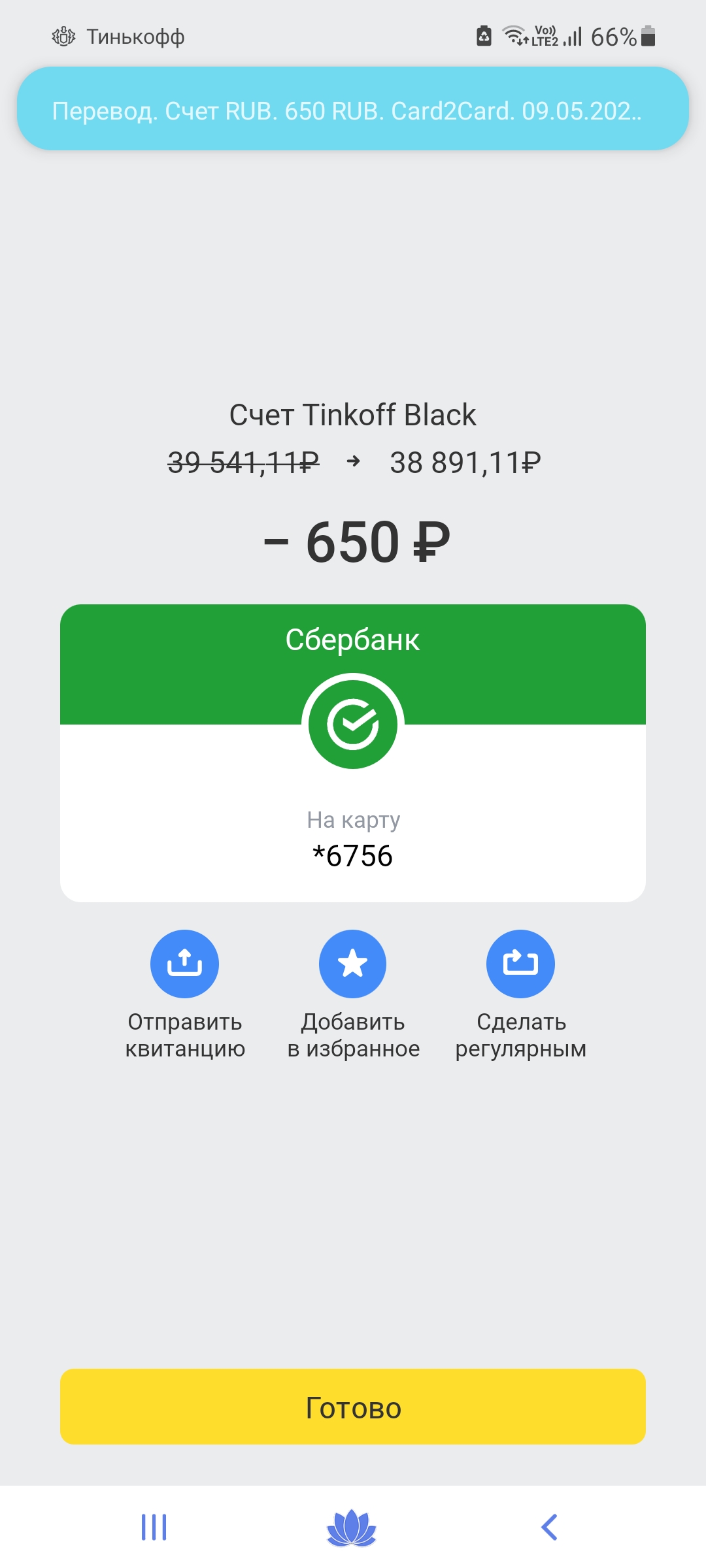Tap the Отправить квитанцию share button
Viewport: 706px width, 1568px height.
(x=184, y=964)
